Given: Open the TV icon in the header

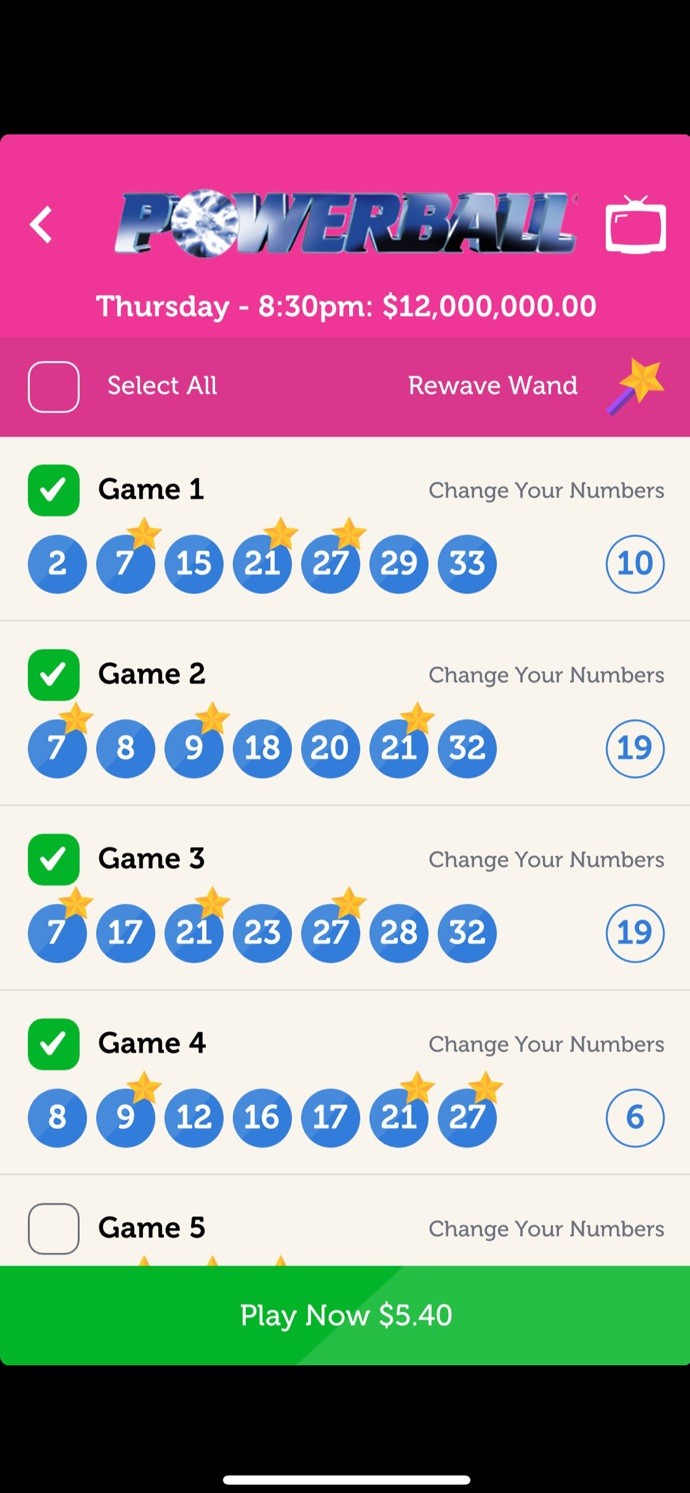Looking at the screenshot, I should click(x=635, y=225).
